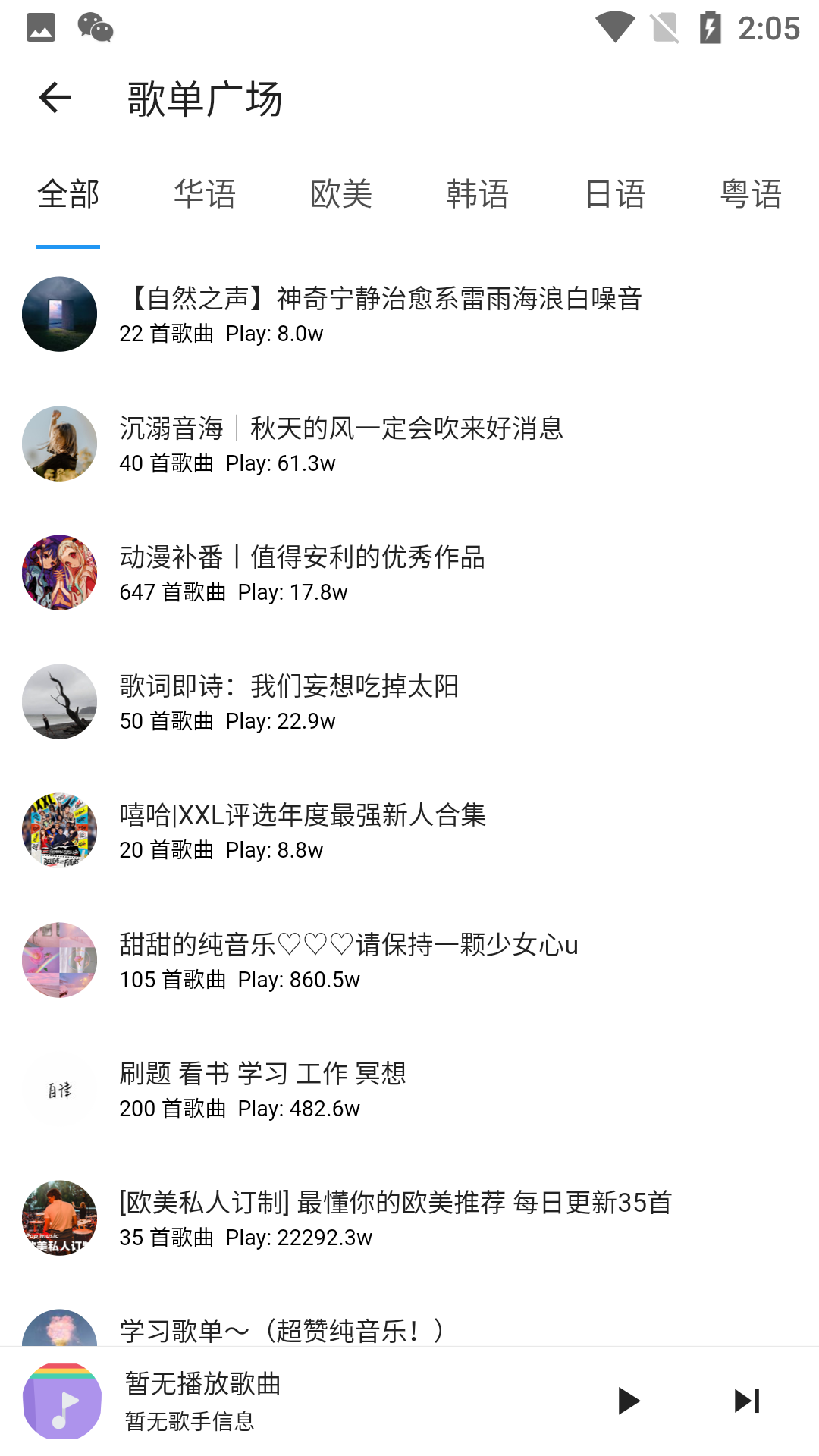Screen dimensions: 819x1456
Task: Switch to the 粤语 tab
Action: [x=751, y=195]
